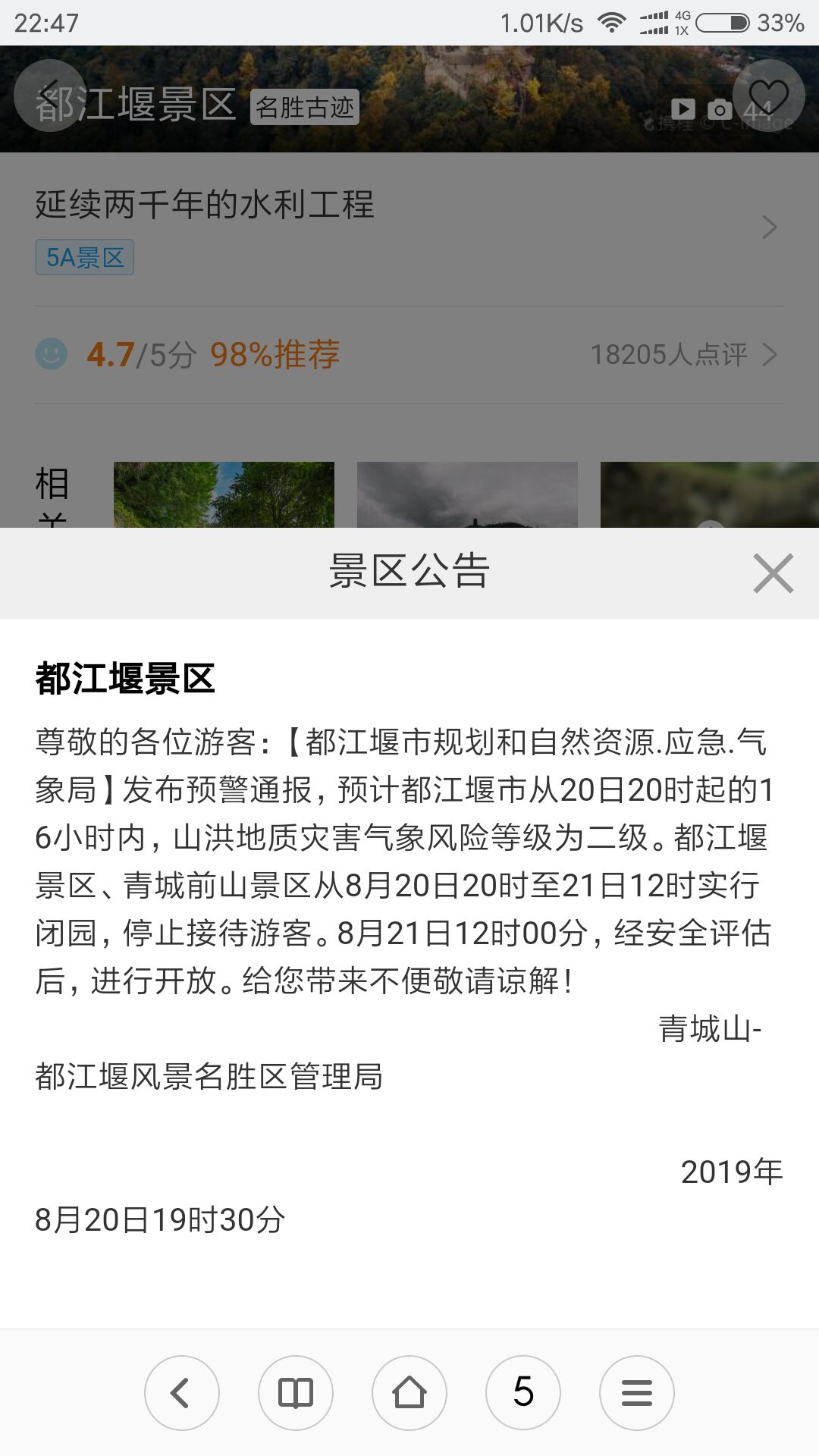819x1456 pixels.
Task: Open the tab switcher showing 5
Action: click(523, 1393)
